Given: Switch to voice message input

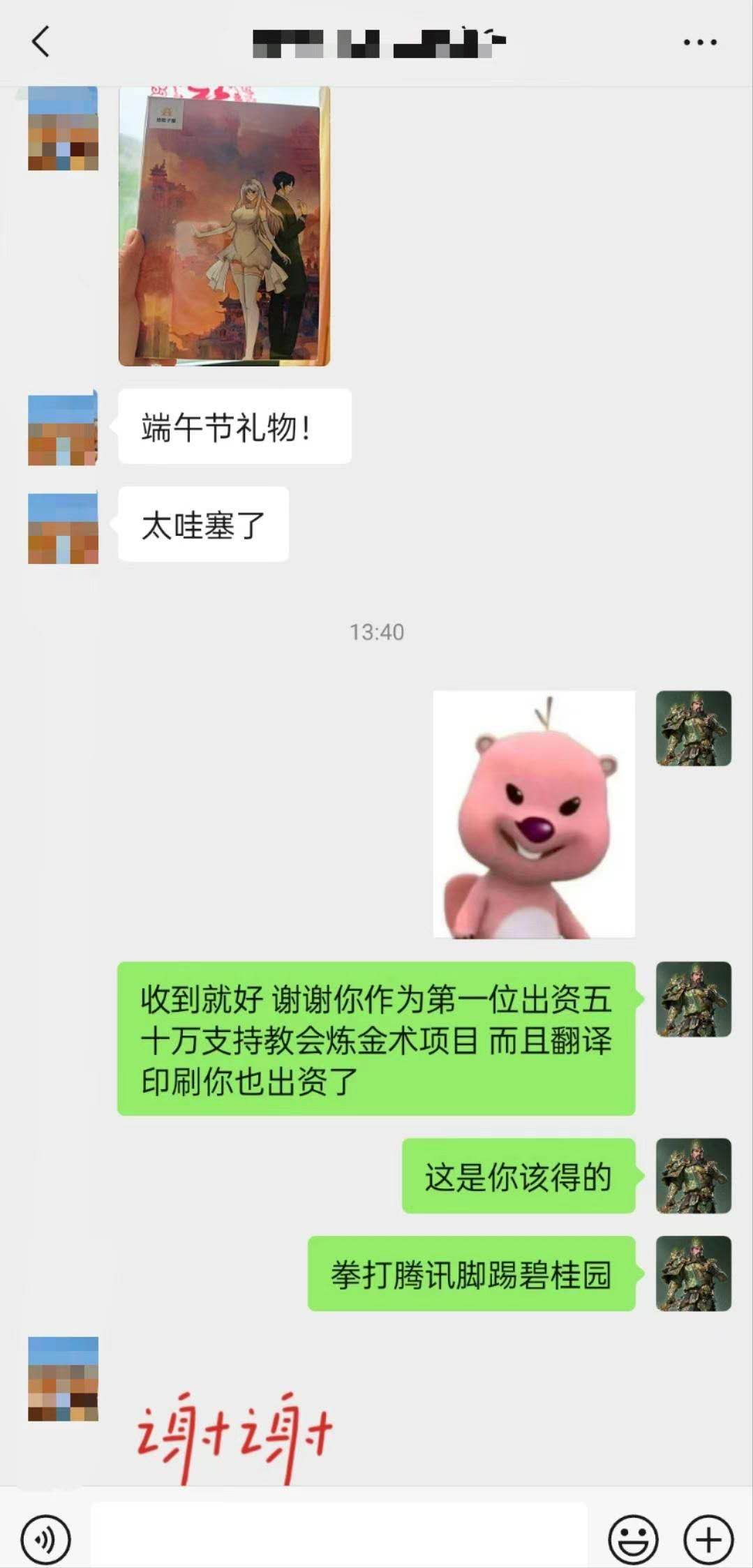Looking at the screenshot, I should pos(45,1539).
